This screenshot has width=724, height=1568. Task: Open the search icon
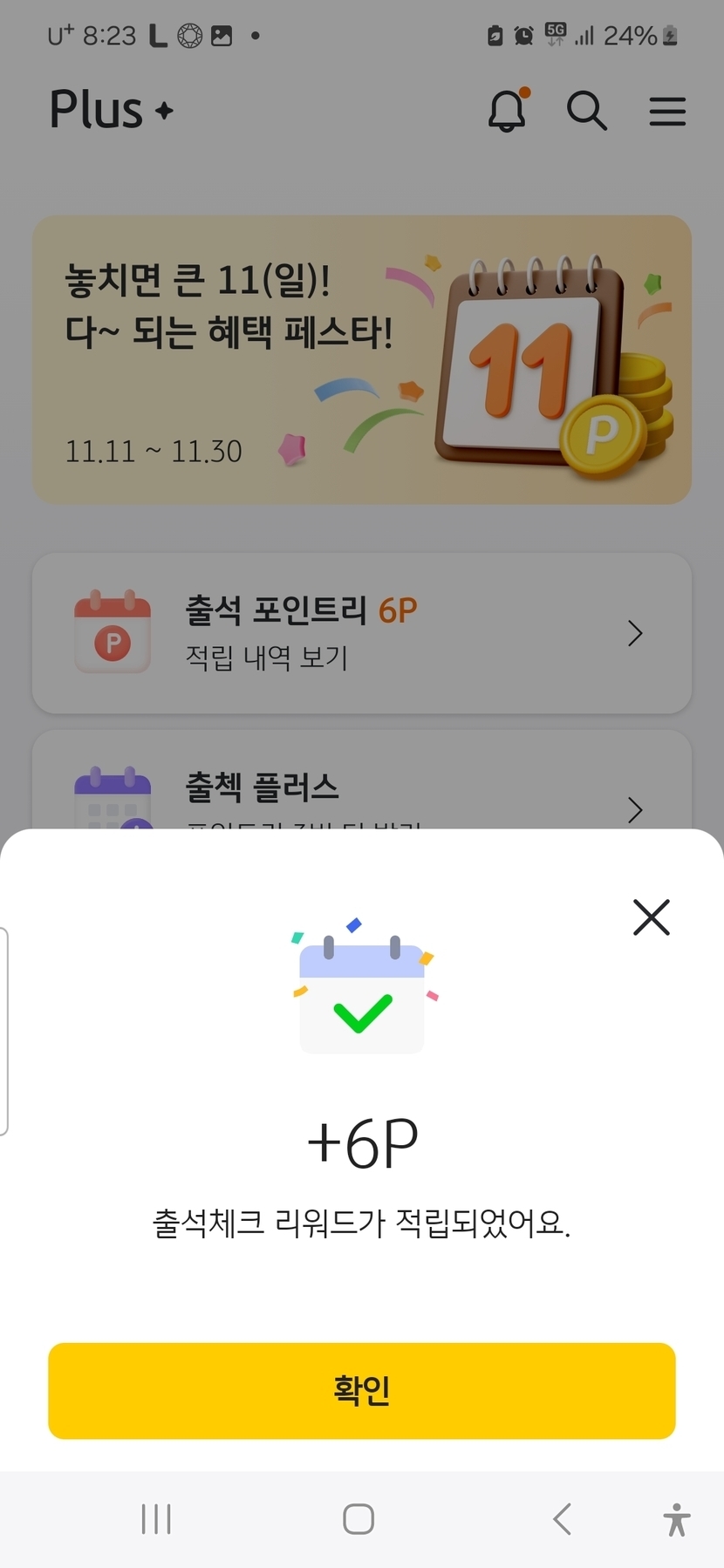click(586, 111)
